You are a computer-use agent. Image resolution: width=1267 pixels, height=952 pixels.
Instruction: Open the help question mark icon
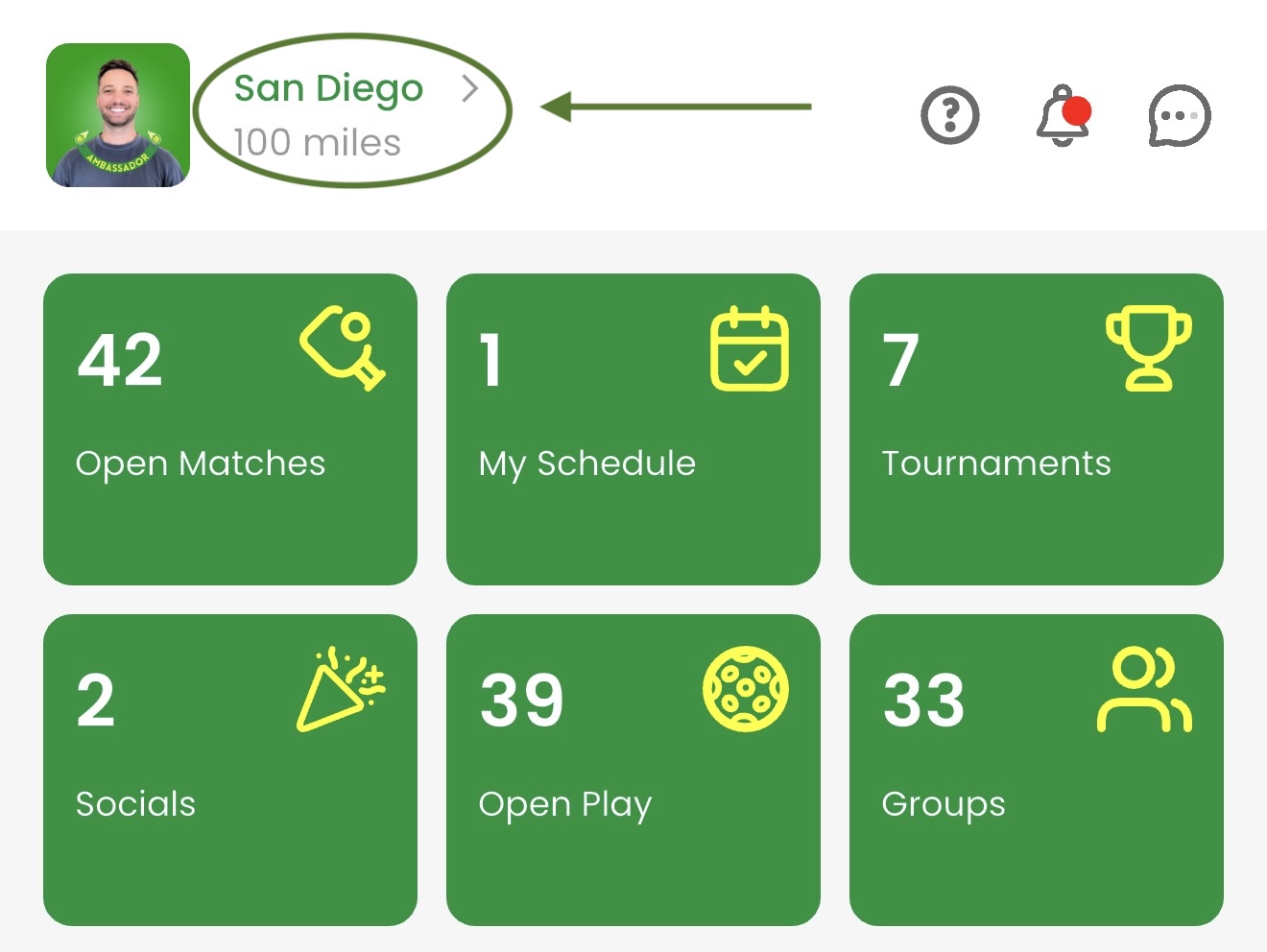tap(949, 116)
